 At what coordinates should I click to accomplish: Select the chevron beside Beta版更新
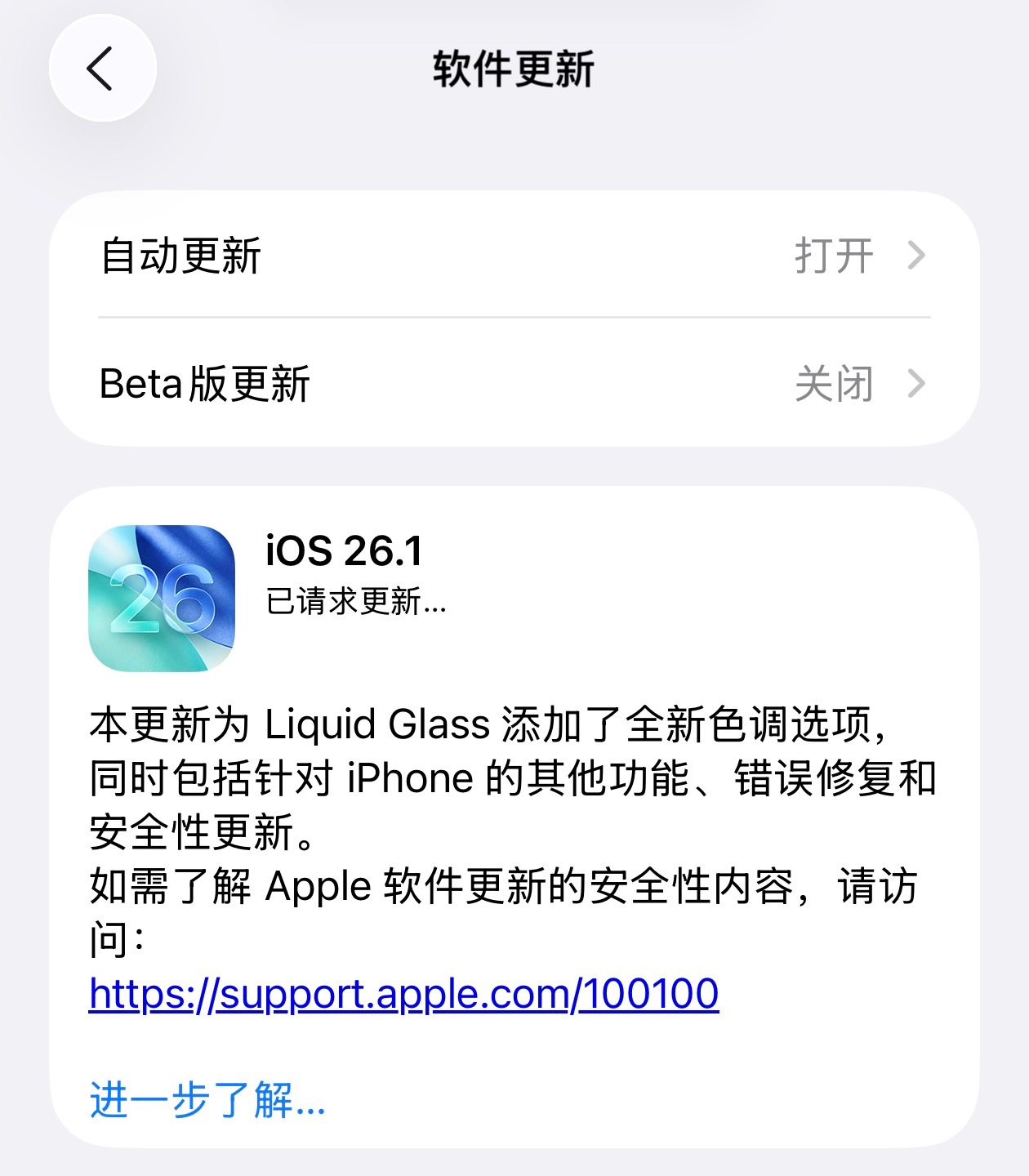[x=918, y=381]
